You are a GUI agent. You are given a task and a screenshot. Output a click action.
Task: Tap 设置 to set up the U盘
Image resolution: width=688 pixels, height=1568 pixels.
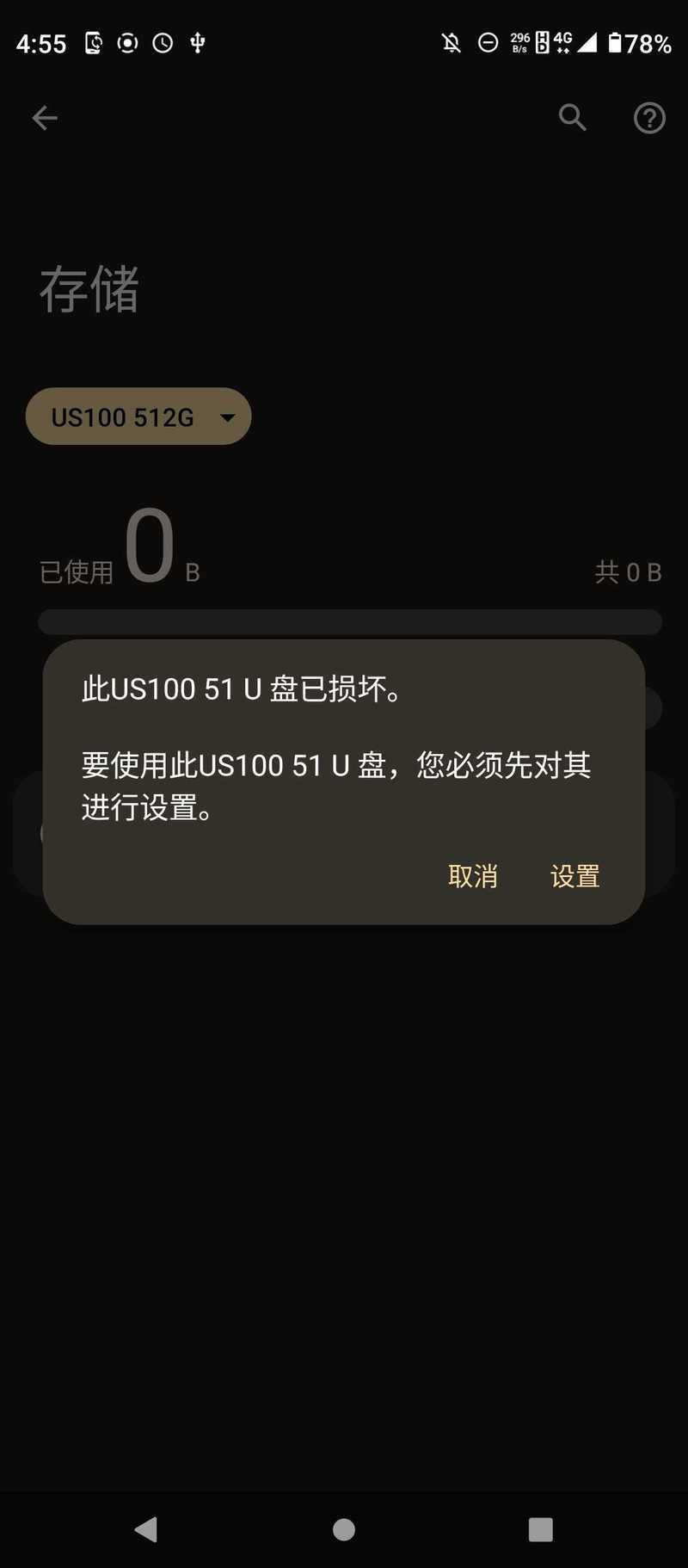pos(574,876)
